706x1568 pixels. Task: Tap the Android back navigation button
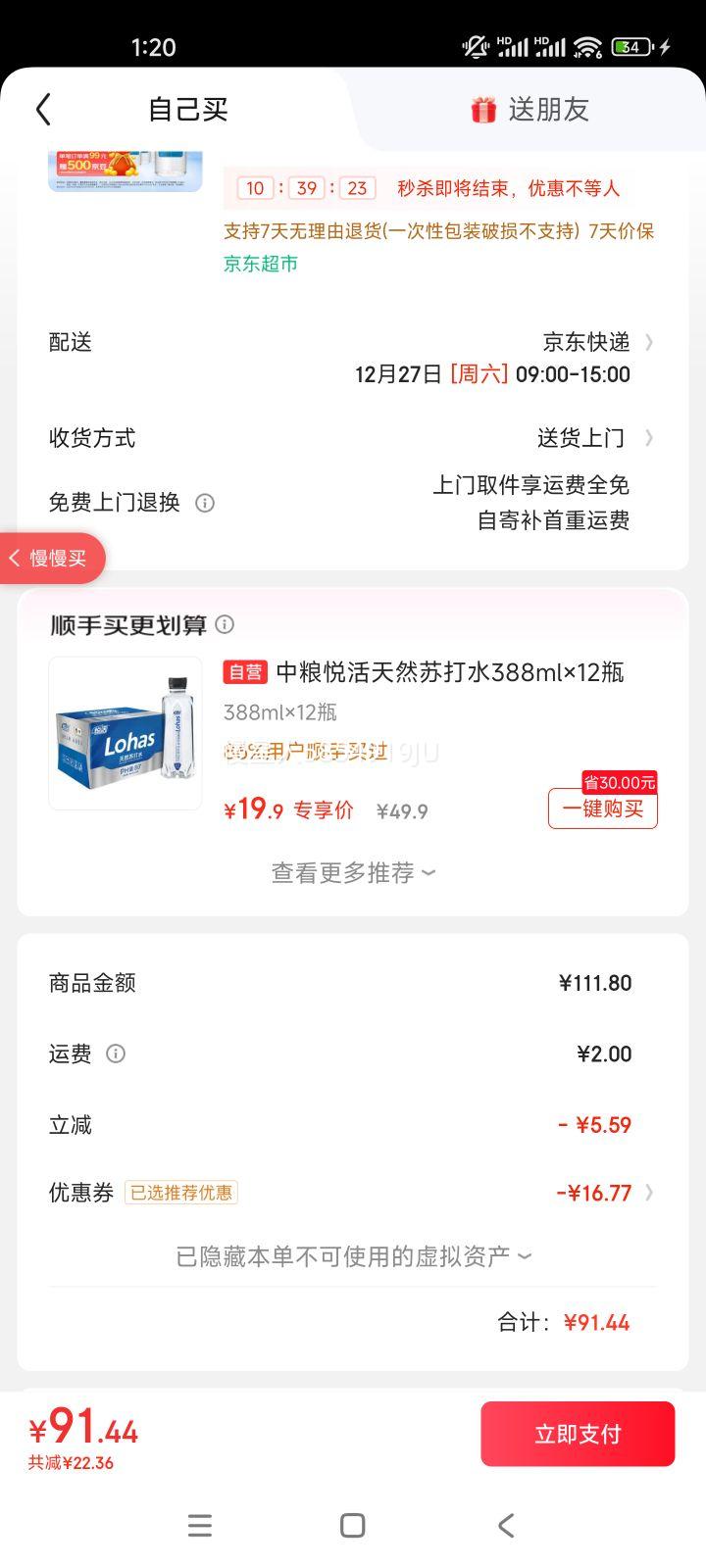(505, 1525)
